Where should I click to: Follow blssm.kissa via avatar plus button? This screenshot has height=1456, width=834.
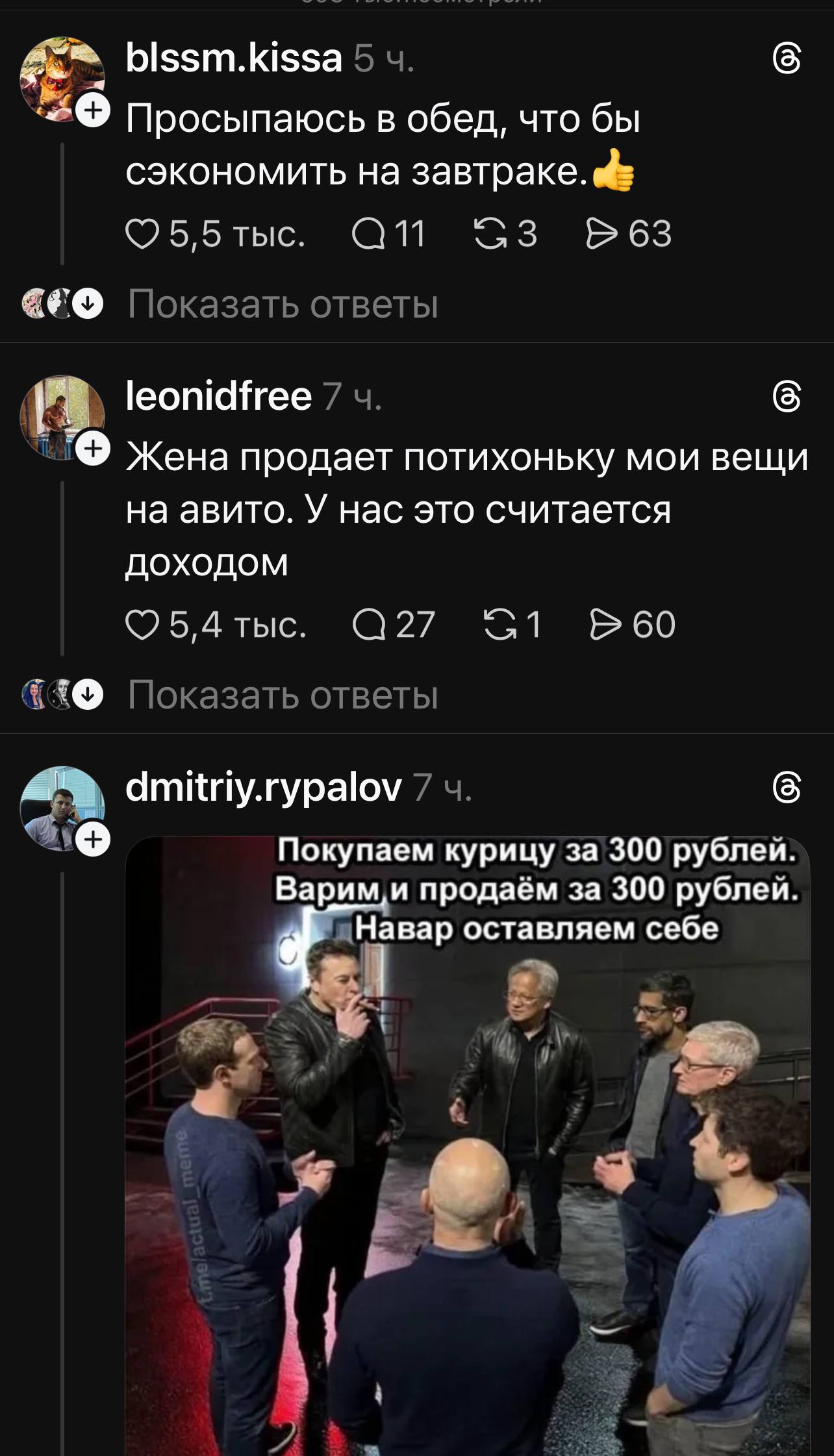94,110
